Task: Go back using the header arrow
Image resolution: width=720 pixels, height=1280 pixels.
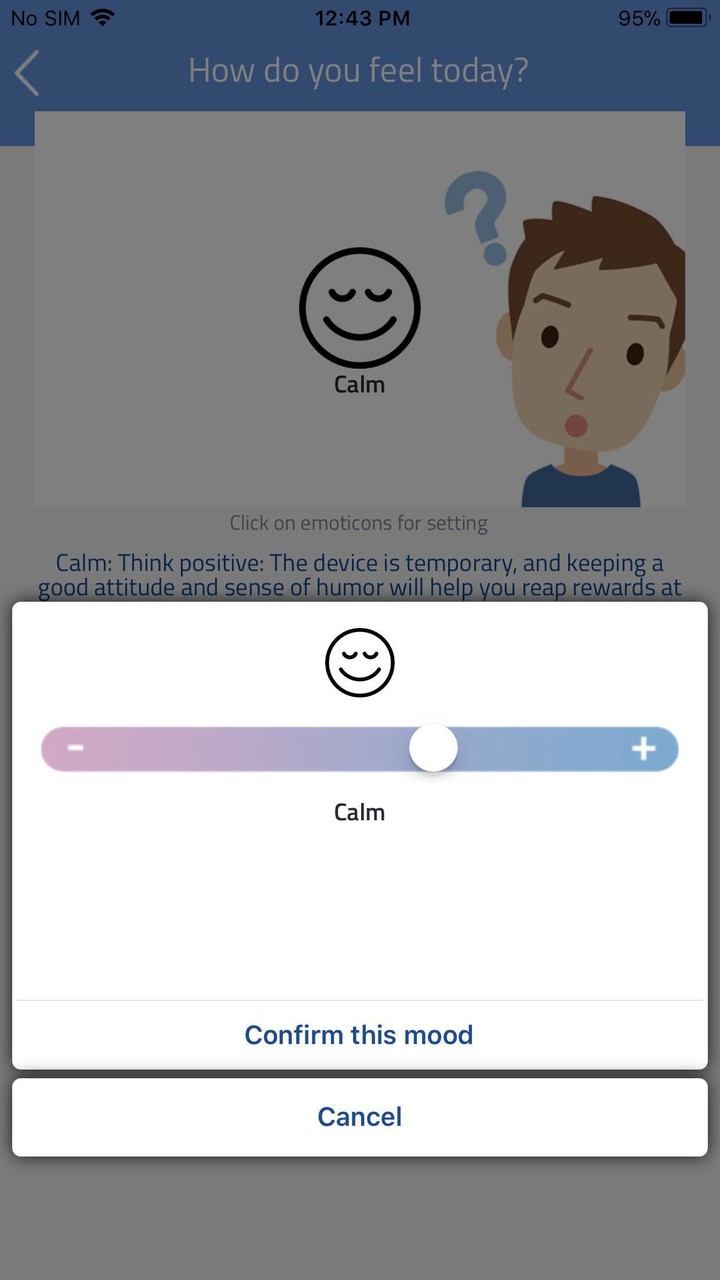Action: pos(27,72)
